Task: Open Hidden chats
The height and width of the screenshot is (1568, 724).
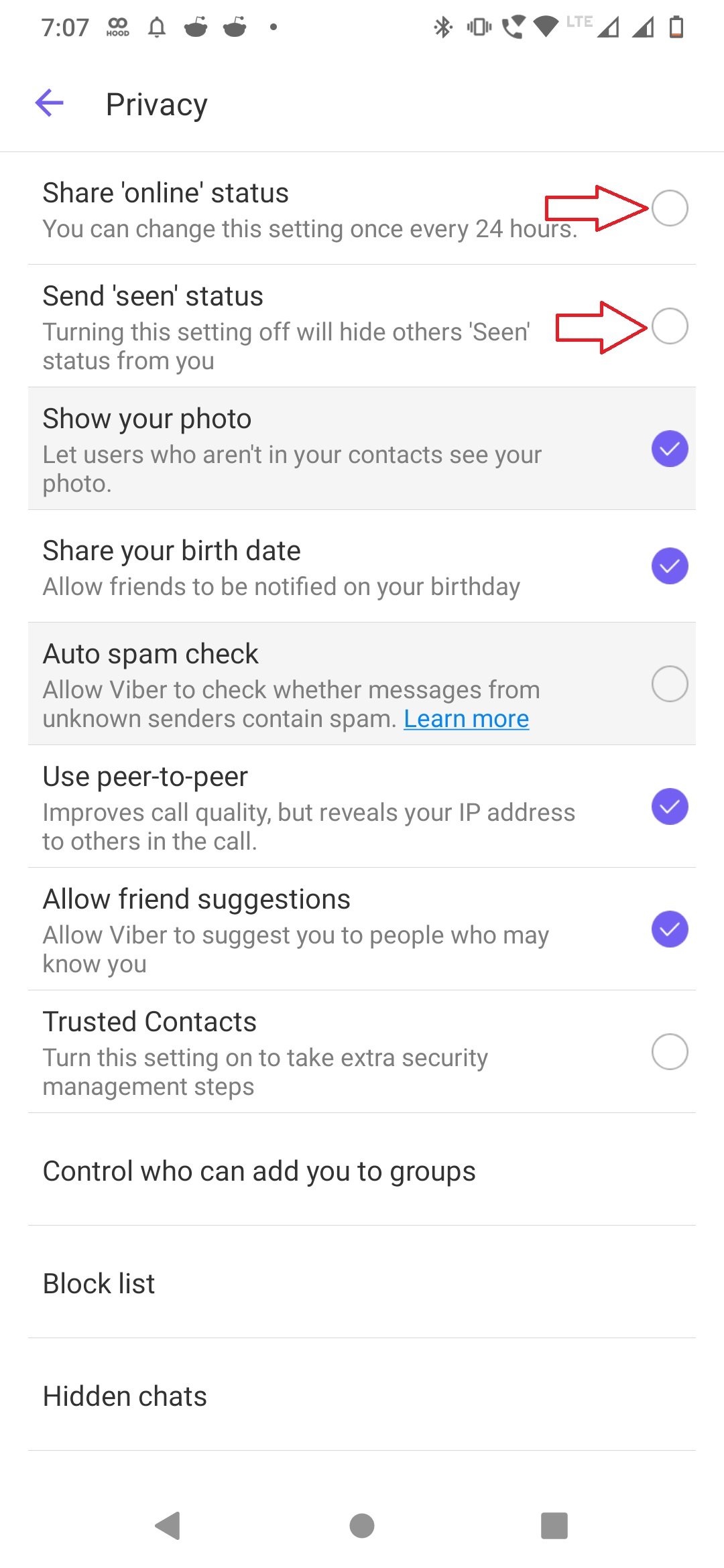Action: coord(362,1395)
